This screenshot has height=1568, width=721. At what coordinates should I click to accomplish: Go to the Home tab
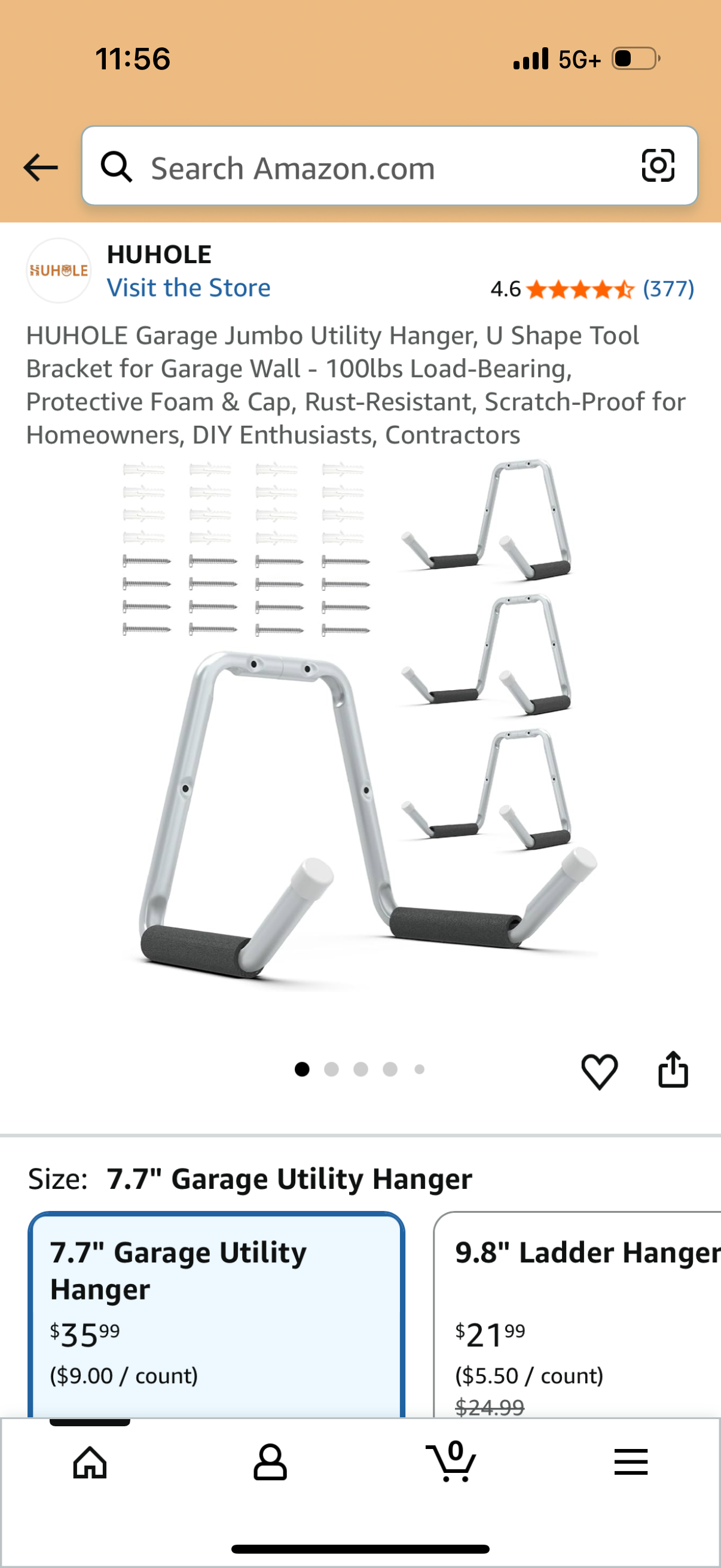[x=90, y=1462]
